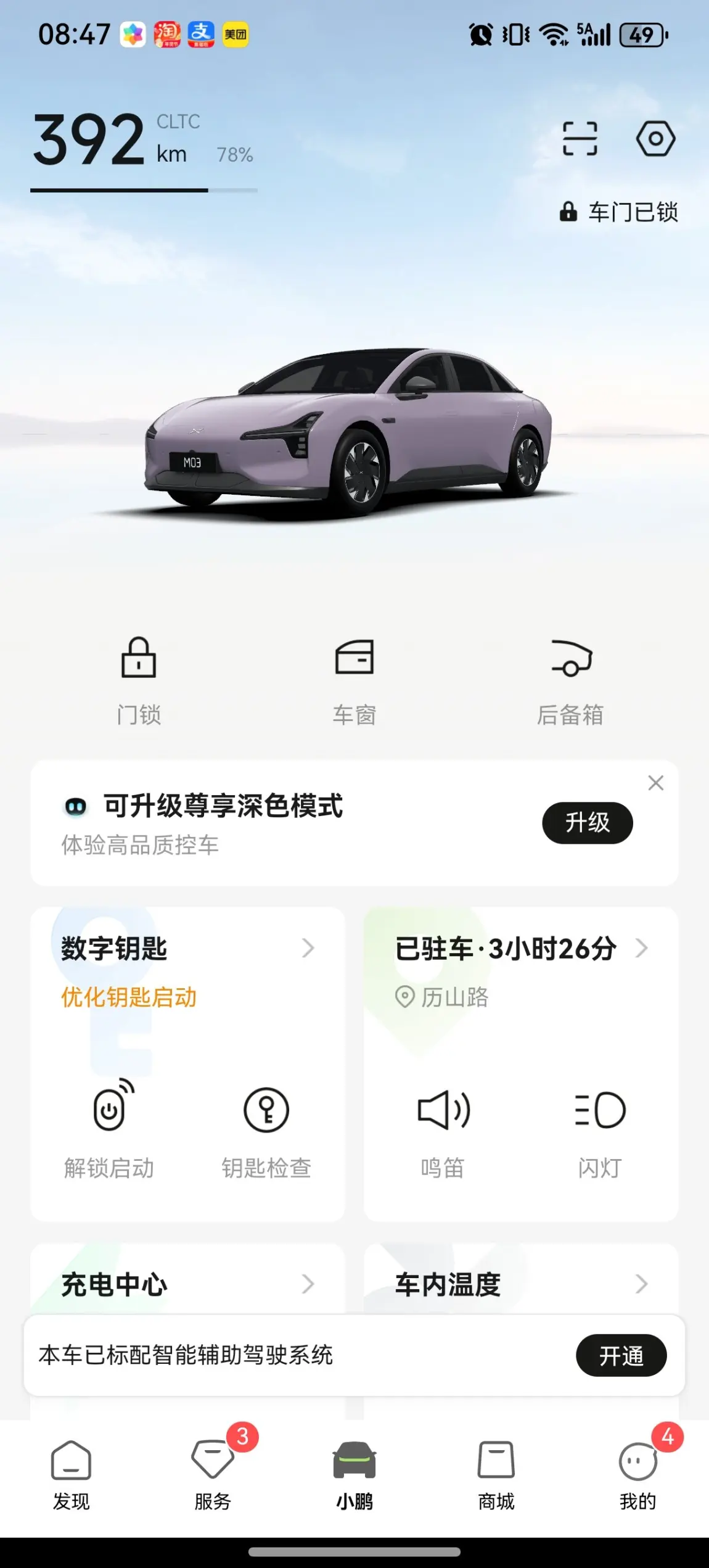709x1568 pixels.
Task: Open the 数字钥匙 digital key card
Action: tap(185, 949)
